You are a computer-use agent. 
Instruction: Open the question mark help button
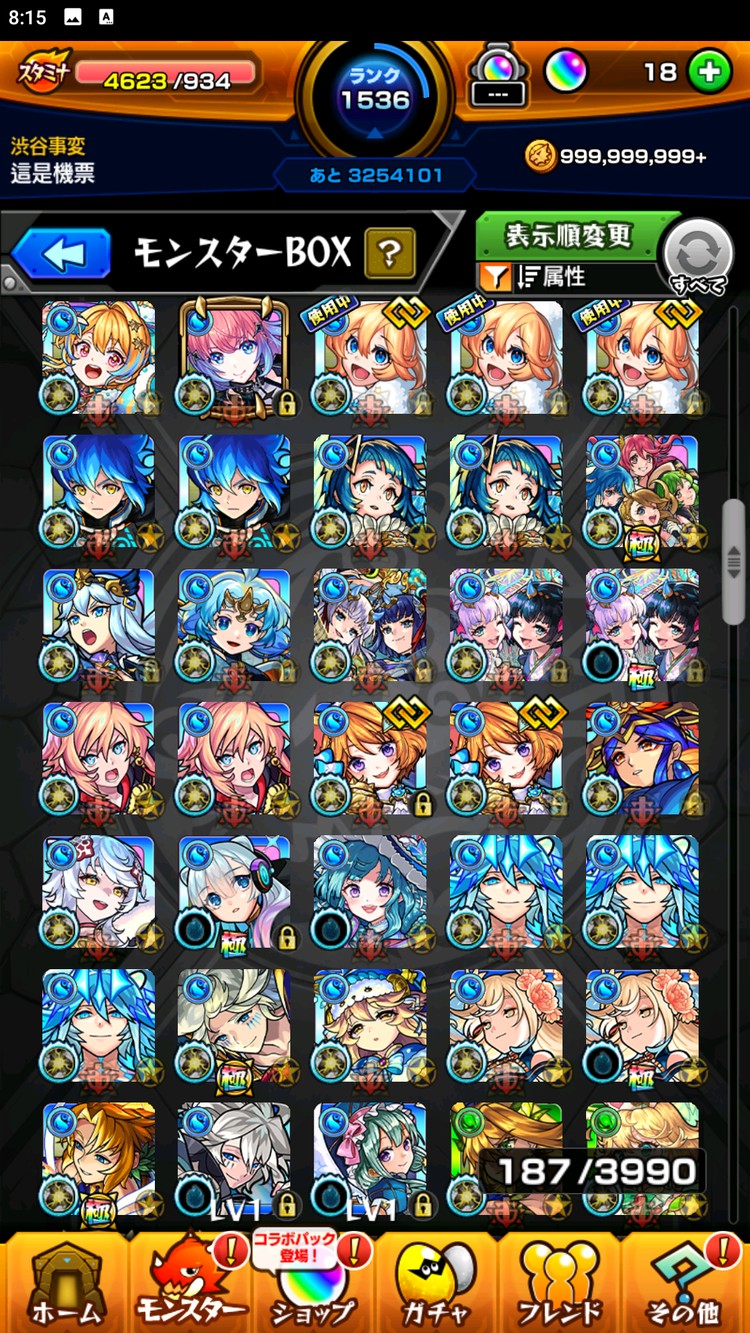pos(389,254)
